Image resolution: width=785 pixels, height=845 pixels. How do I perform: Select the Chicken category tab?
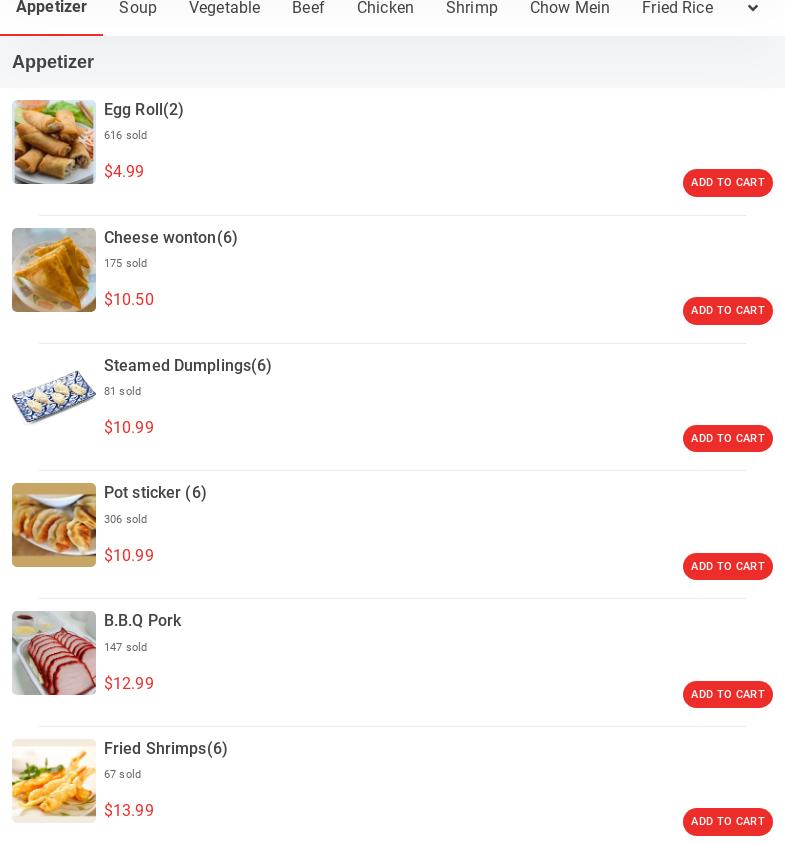(x=385, y=8)
